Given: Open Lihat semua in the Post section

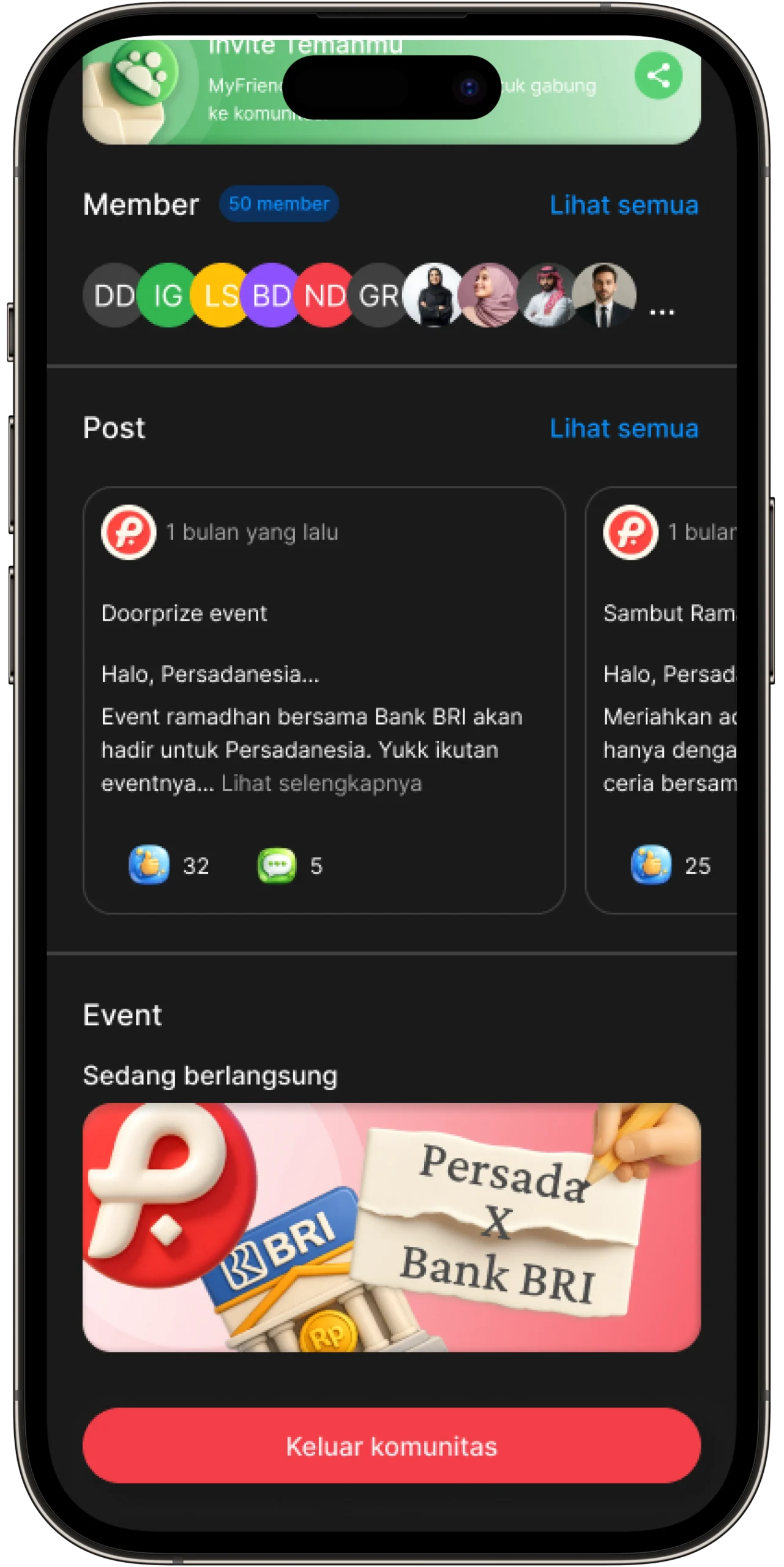Looking at the screenshot, I should pyautogui.click(x=624, y=428).
